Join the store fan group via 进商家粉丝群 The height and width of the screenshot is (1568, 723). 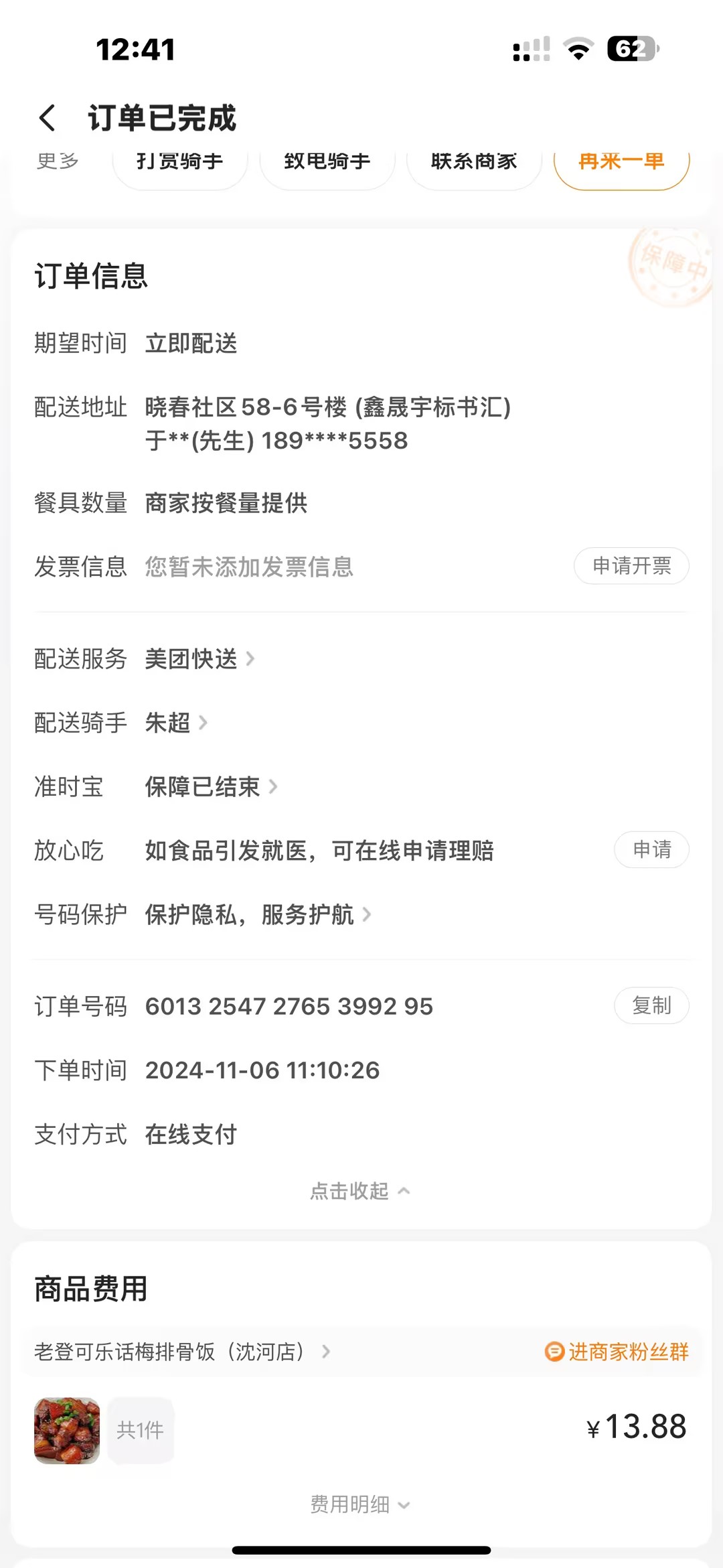617,1352
